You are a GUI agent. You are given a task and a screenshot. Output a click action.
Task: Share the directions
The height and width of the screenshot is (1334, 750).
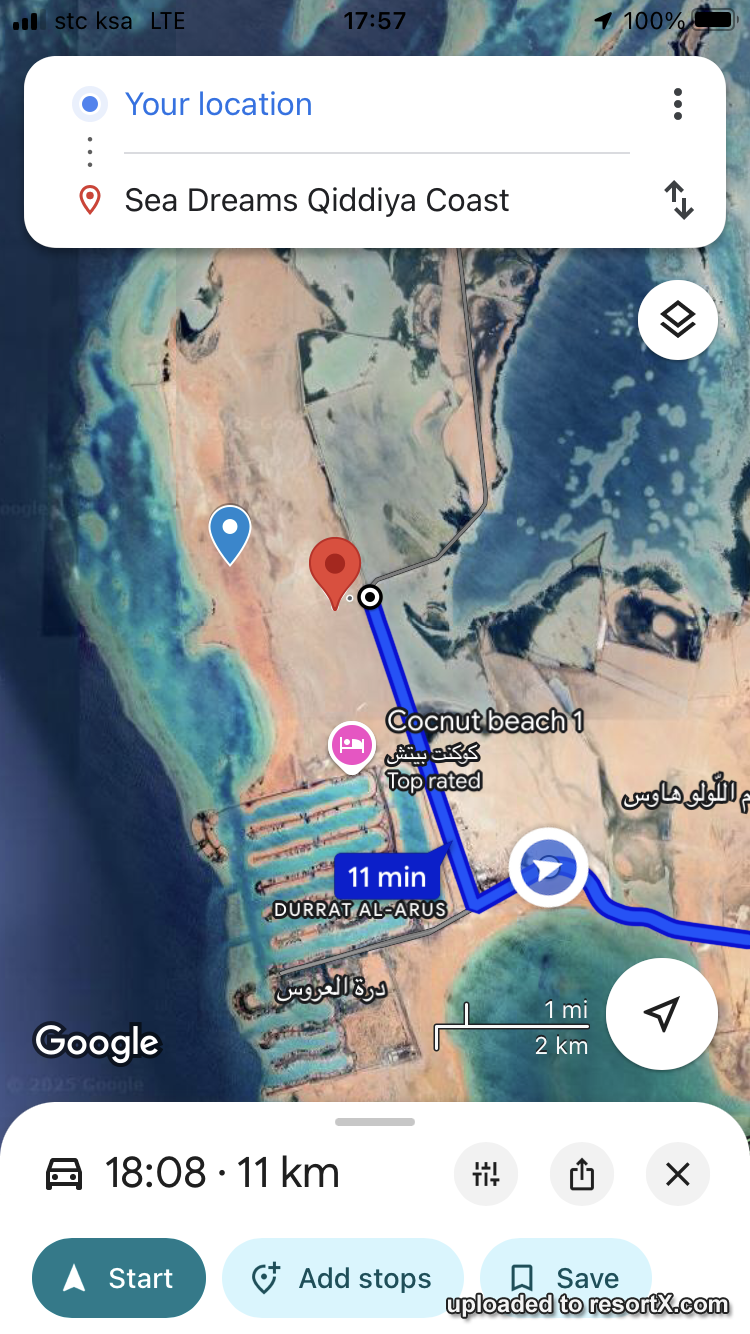tap(582, 1174)
